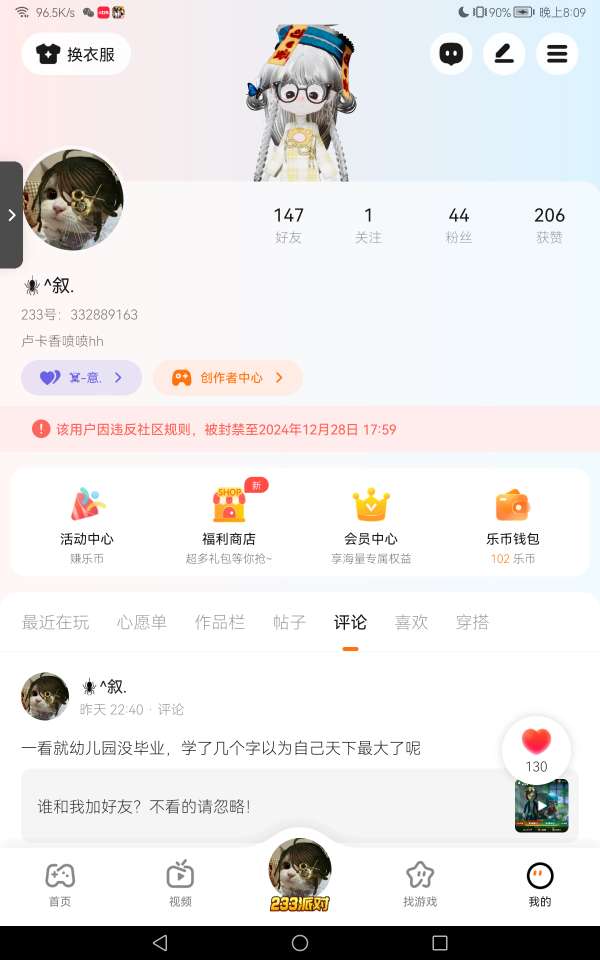Like the comment with the heart button
The width and height of the screenshot is (600, 960).
[x=537, y=743]
